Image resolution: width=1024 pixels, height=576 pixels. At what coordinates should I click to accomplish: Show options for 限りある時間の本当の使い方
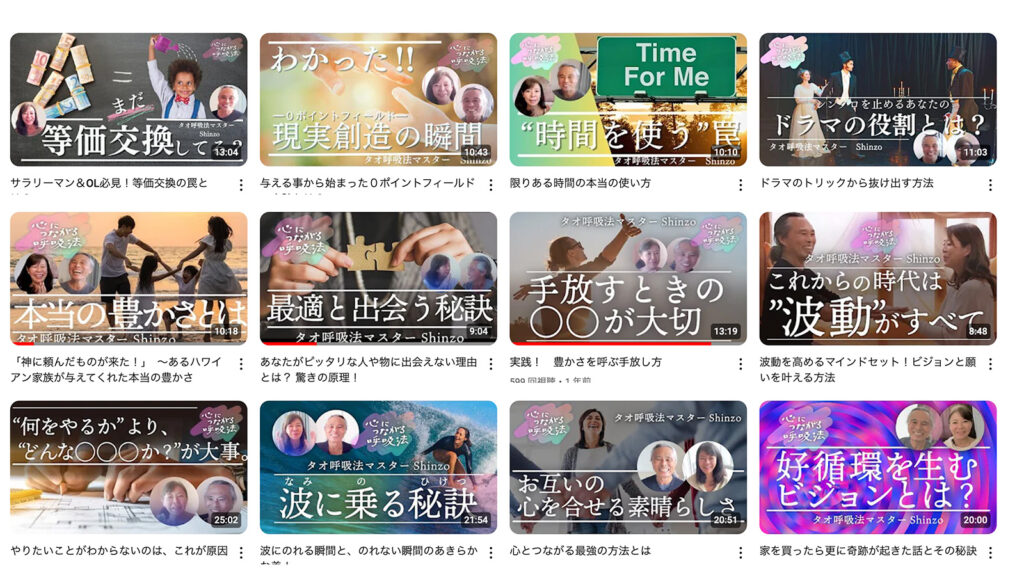click(x=741, y=185)
